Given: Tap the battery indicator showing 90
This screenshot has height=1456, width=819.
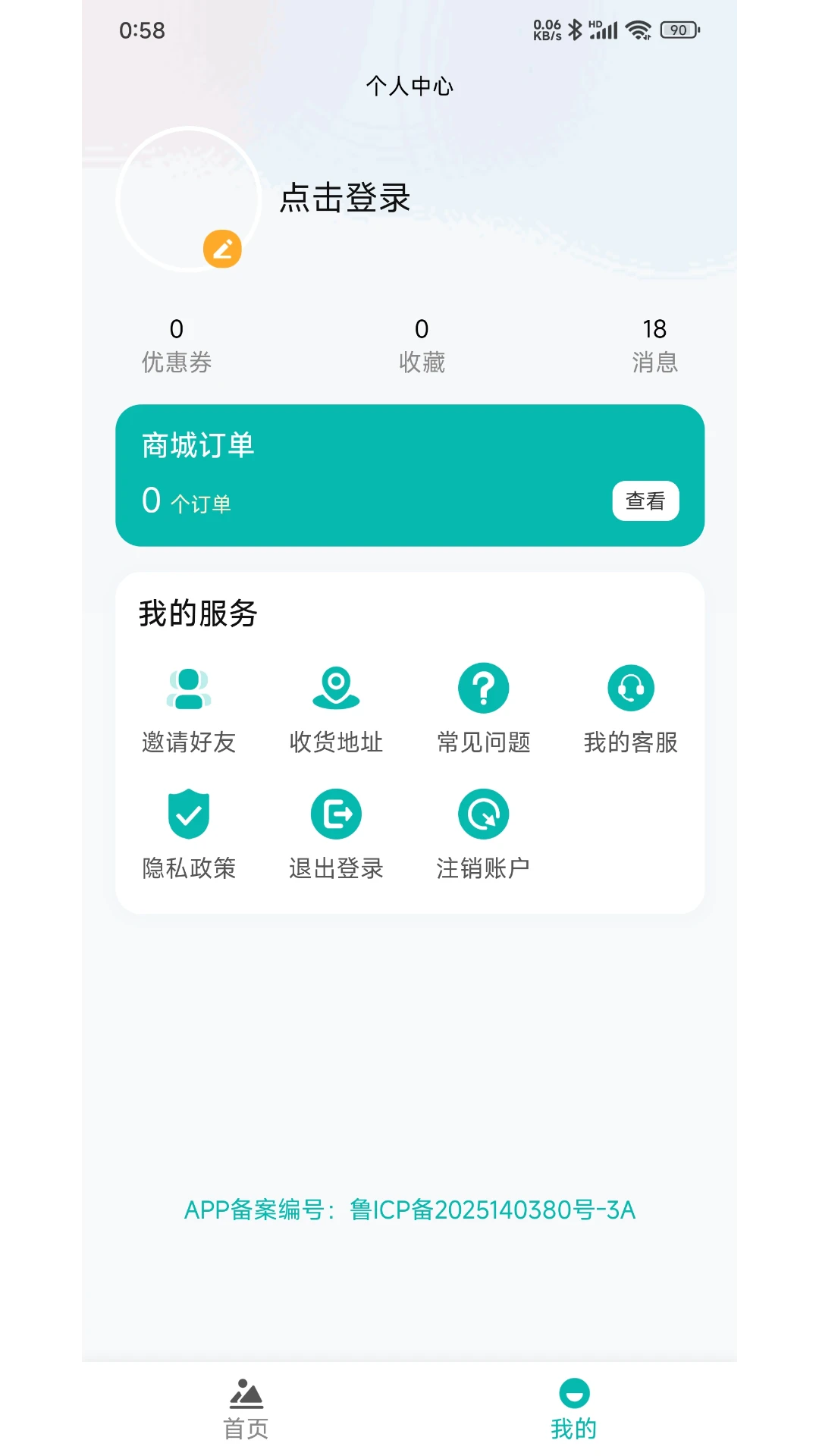Looking at the screenshot, I should pyautogui.click(x=679, y=29).
